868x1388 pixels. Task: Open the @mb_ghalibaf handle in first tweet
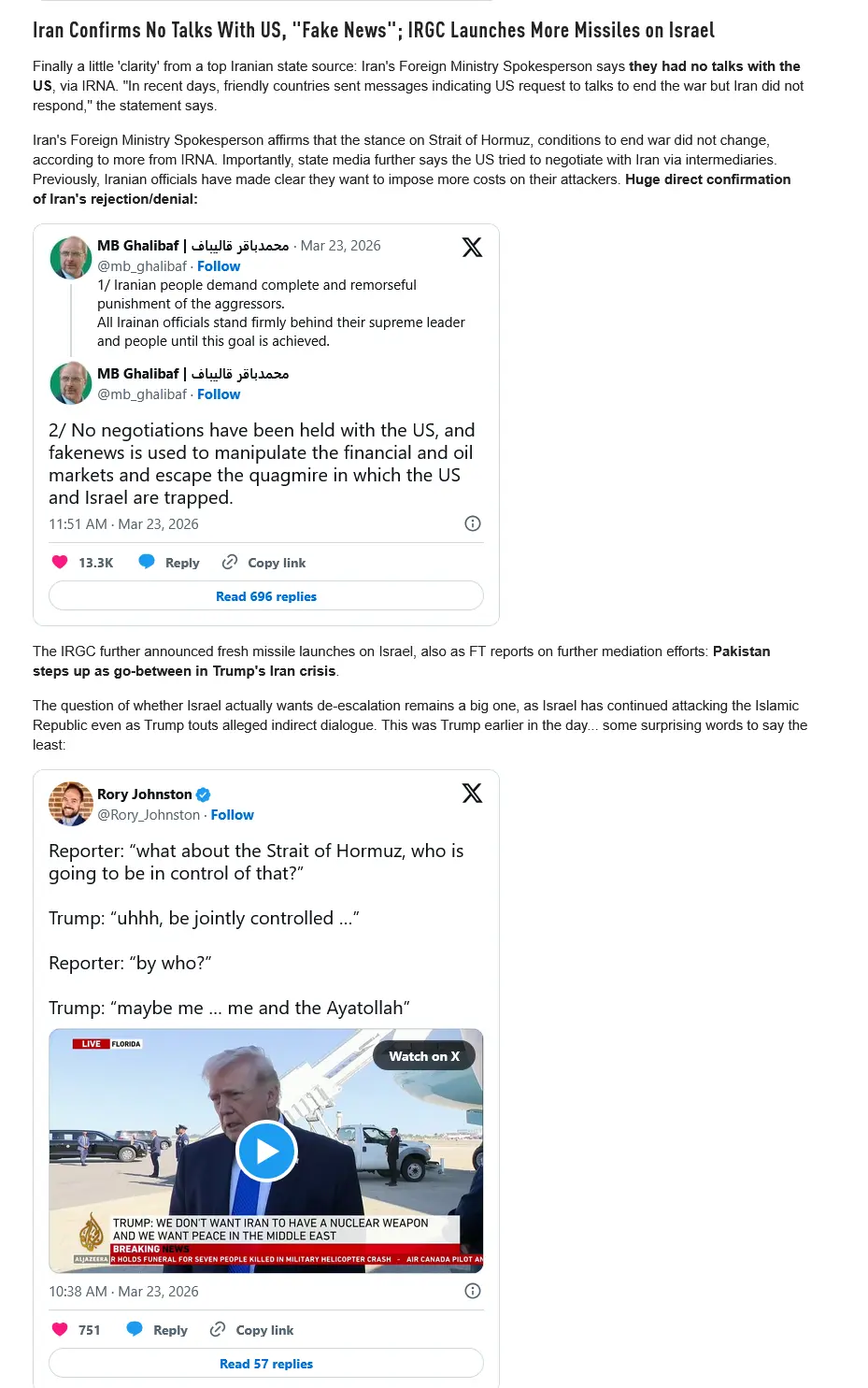coord(142,266)
